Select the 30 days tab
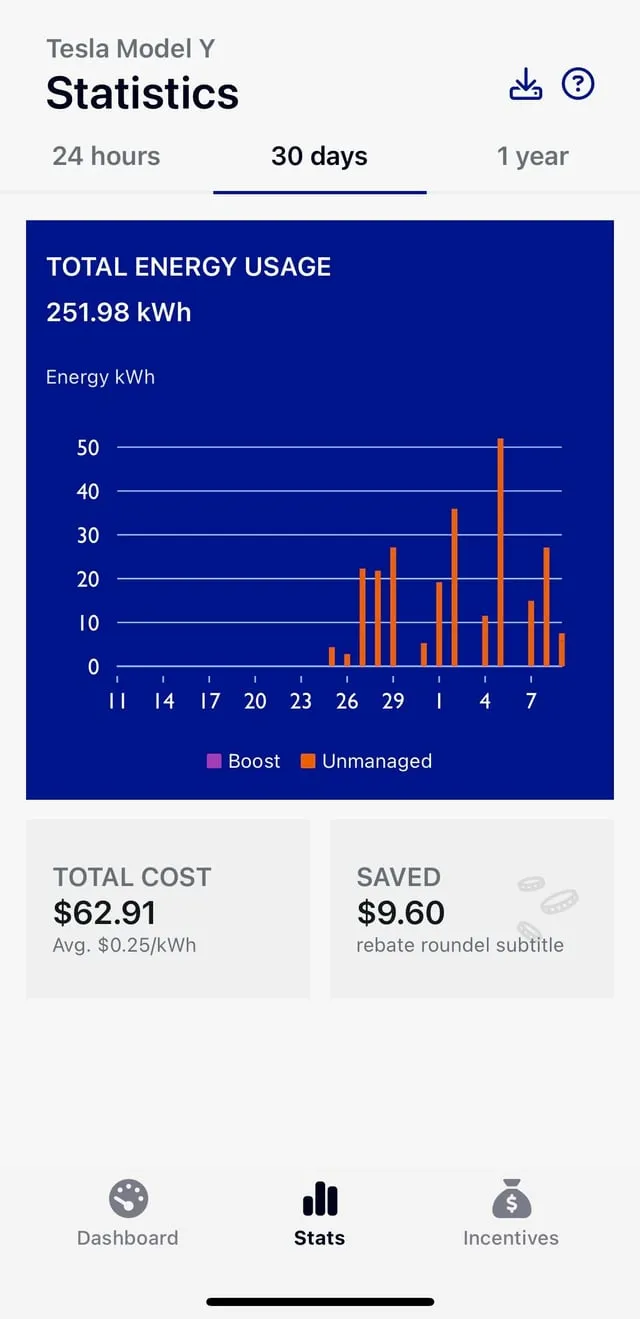 (319, 156)
